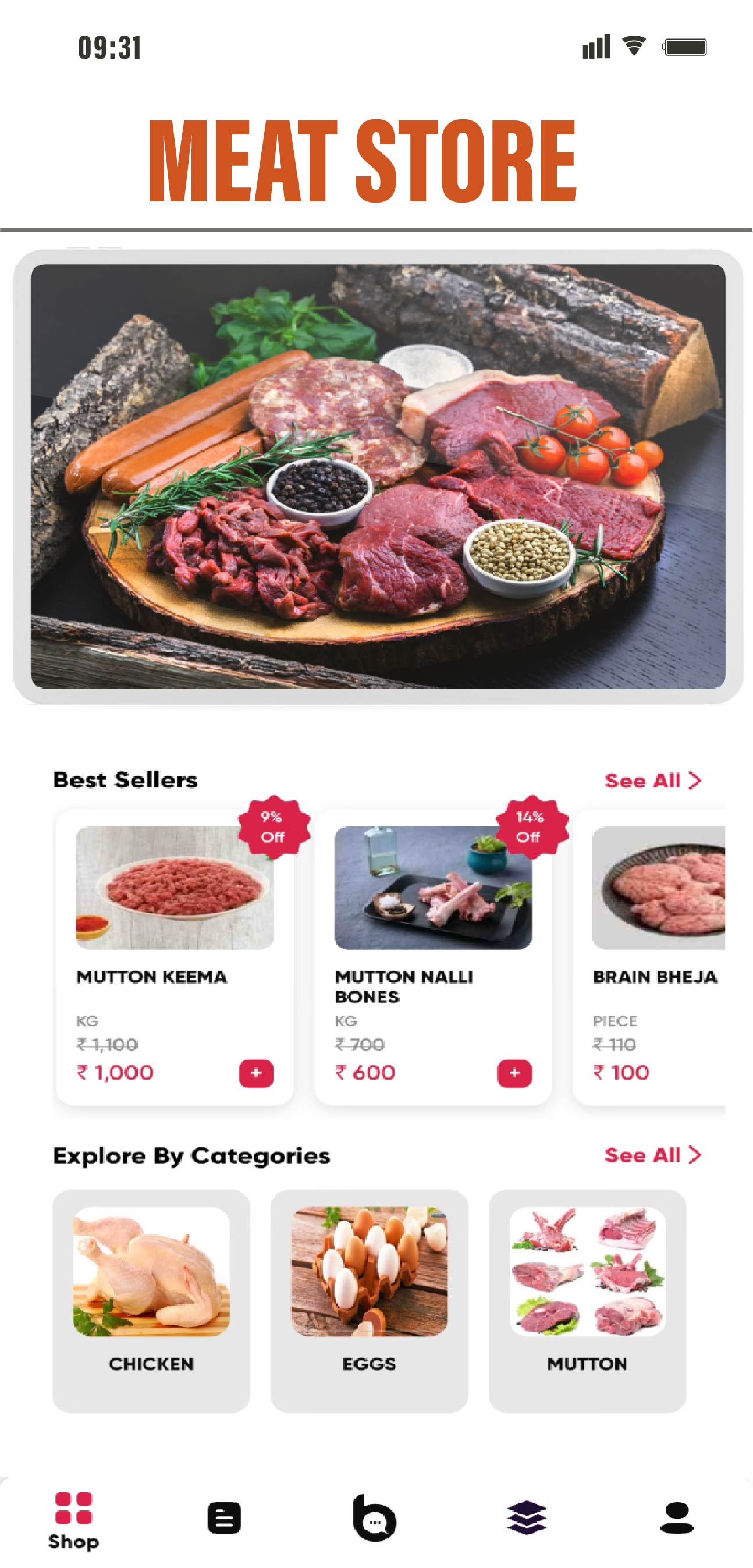This screenshot has height=1568, width=753.
Task: See all Best Sellers
Action: [652, 781]
